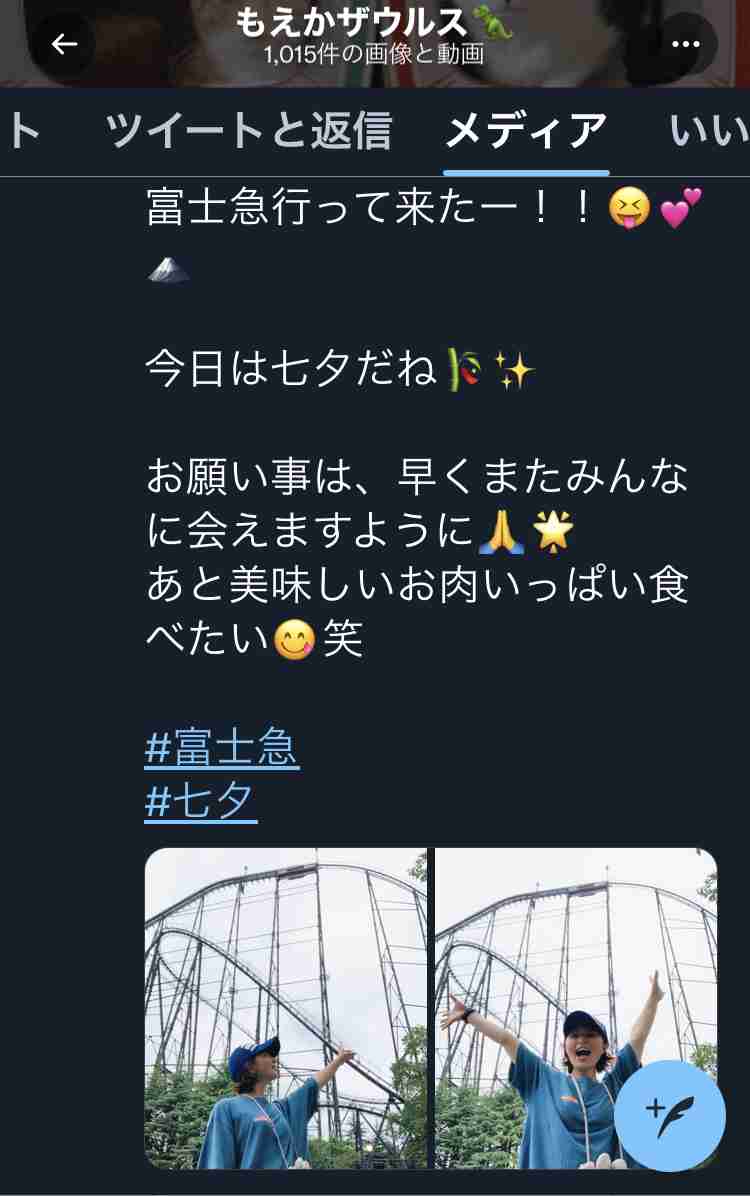Image resolution: width=750 pixels, height=1196 pixels.
Task: Open the #七夕 hashtag link
Action: [201, 802]
